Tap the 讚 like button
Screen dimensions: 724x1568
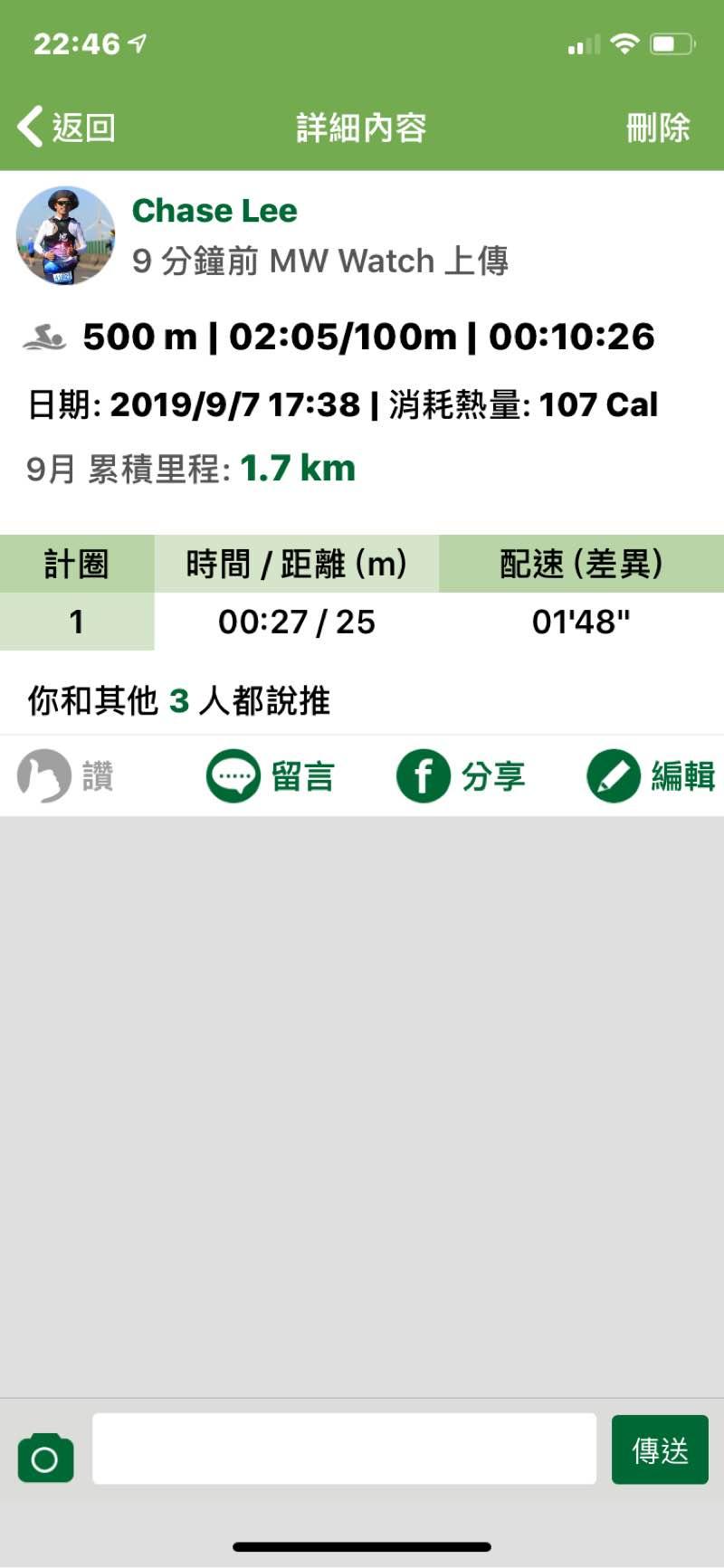[x=65, y=776]
